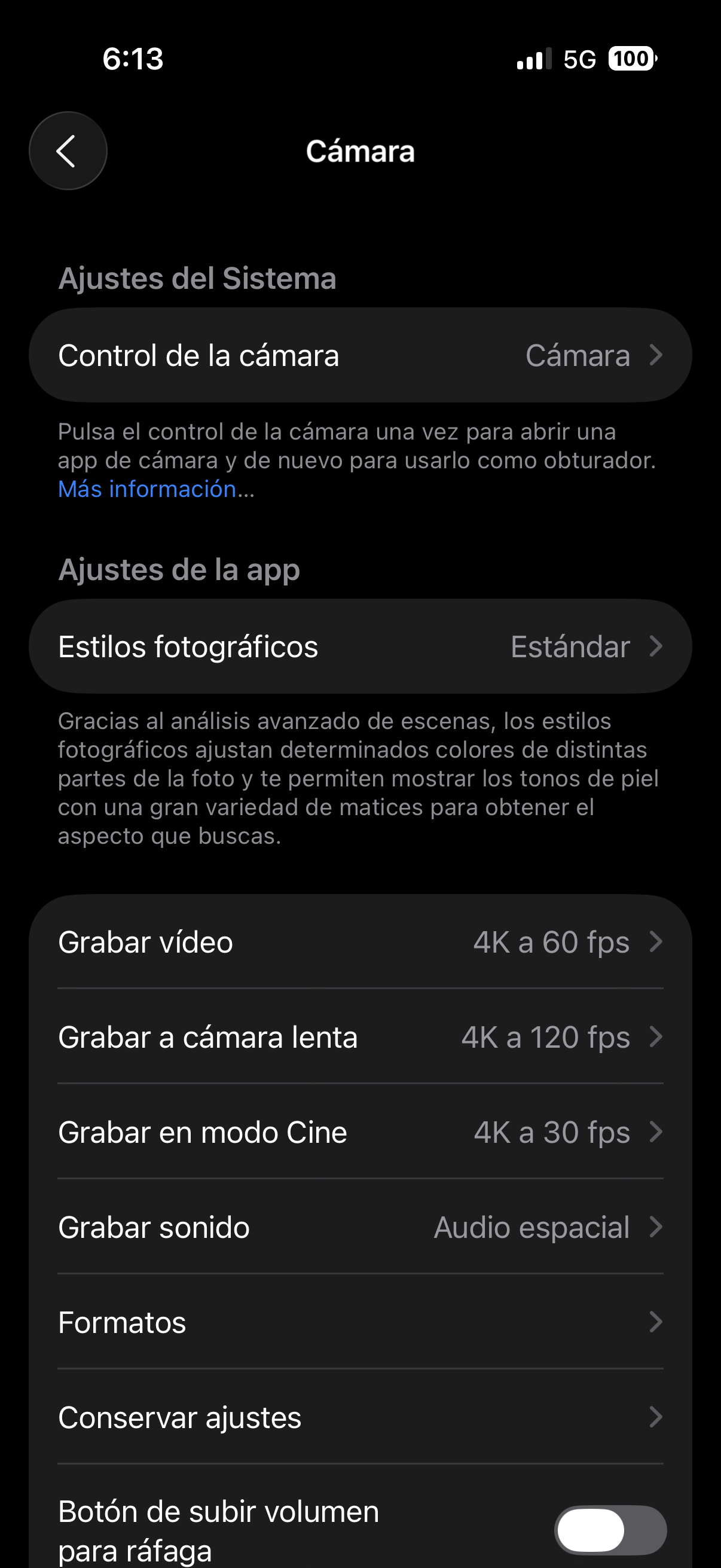Open Estilos fotográficos options

[360, 646]
